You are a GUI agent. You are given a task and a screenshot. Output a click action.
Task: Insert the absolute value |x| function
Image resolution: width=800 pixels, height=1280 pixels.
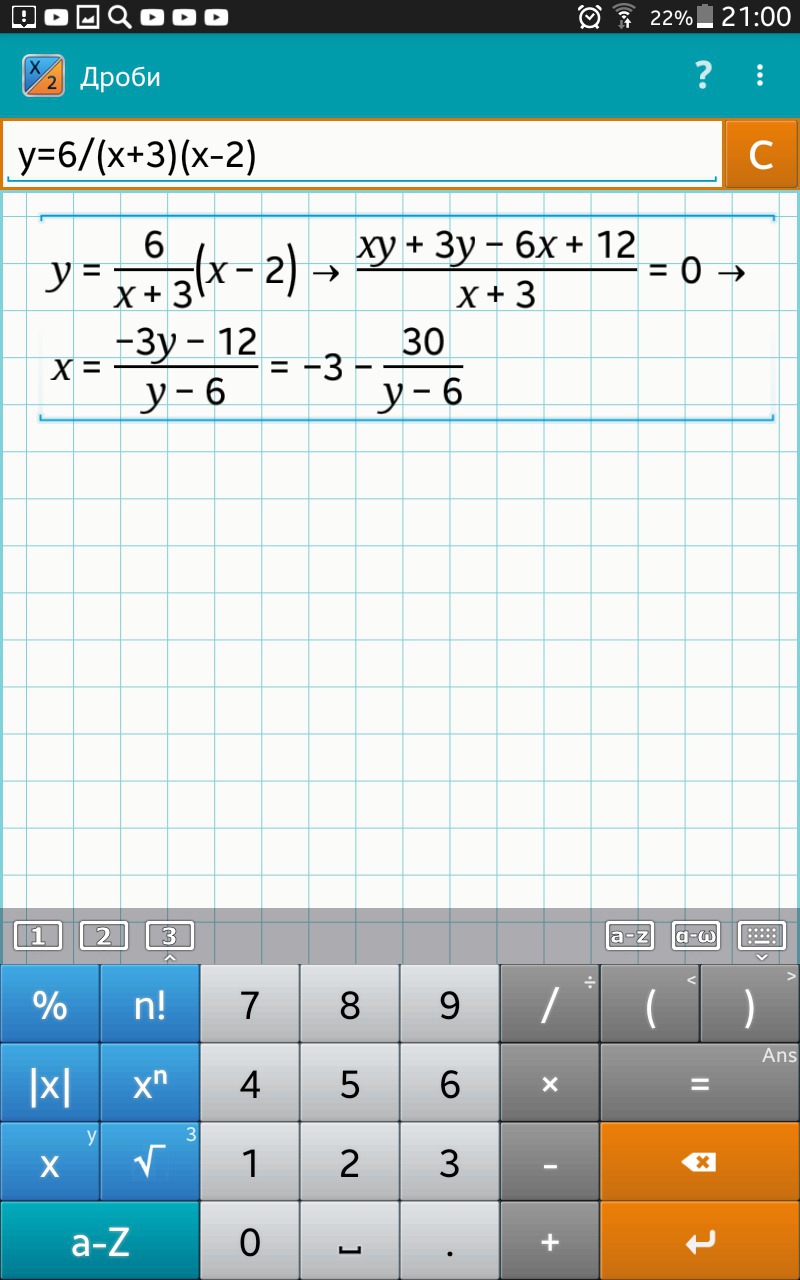pyautogui.click(x=50, y=1085)
